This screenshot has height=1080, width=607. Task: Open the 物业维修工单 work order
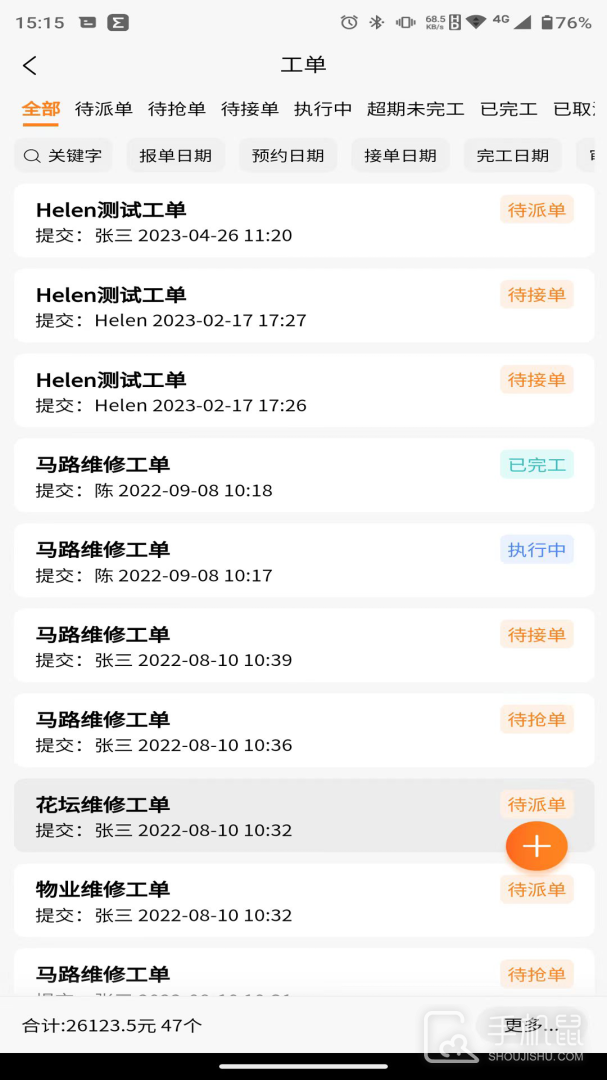304,900
